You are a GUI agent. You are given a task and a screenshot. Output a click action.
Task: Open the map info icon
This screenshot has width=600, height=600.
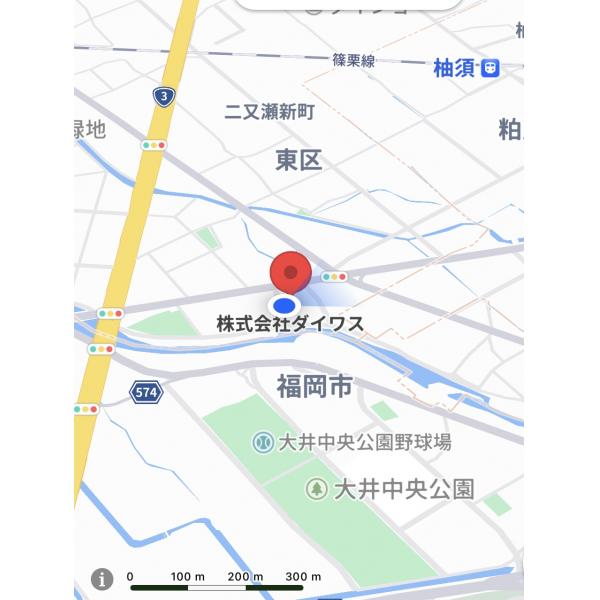click(102, 578)
